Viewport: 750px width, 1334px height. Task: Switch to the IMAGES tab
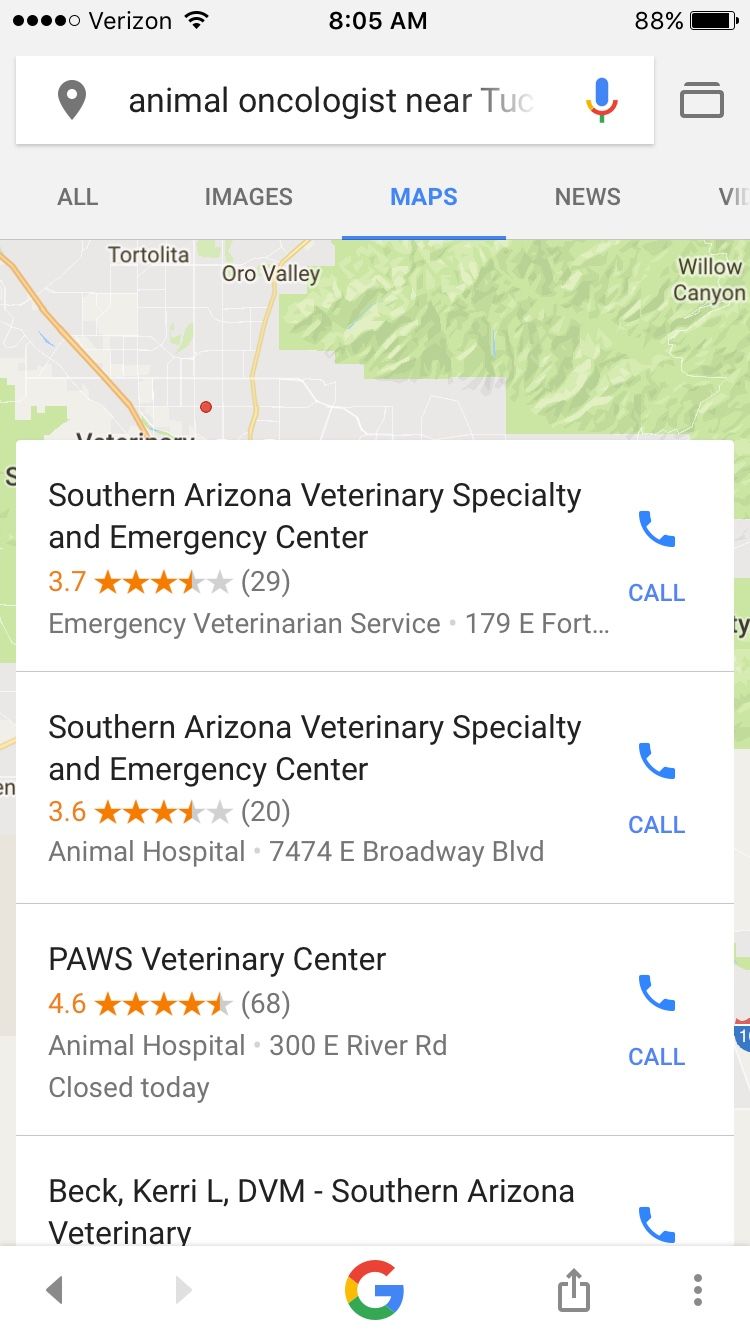coord(248,197)
